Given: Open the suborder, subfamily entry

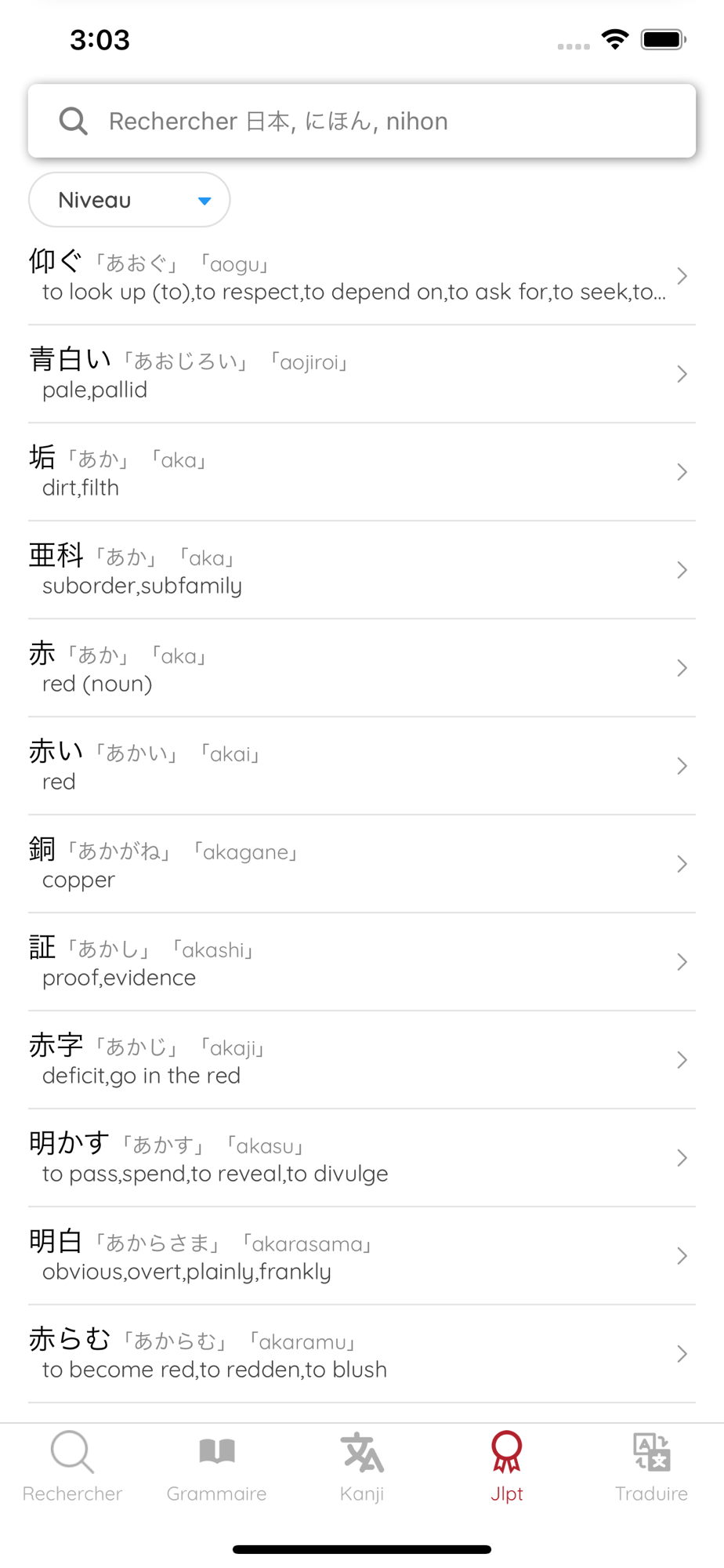Looking at the screenshot, I should pyautogui.click(x=360, y=571).
